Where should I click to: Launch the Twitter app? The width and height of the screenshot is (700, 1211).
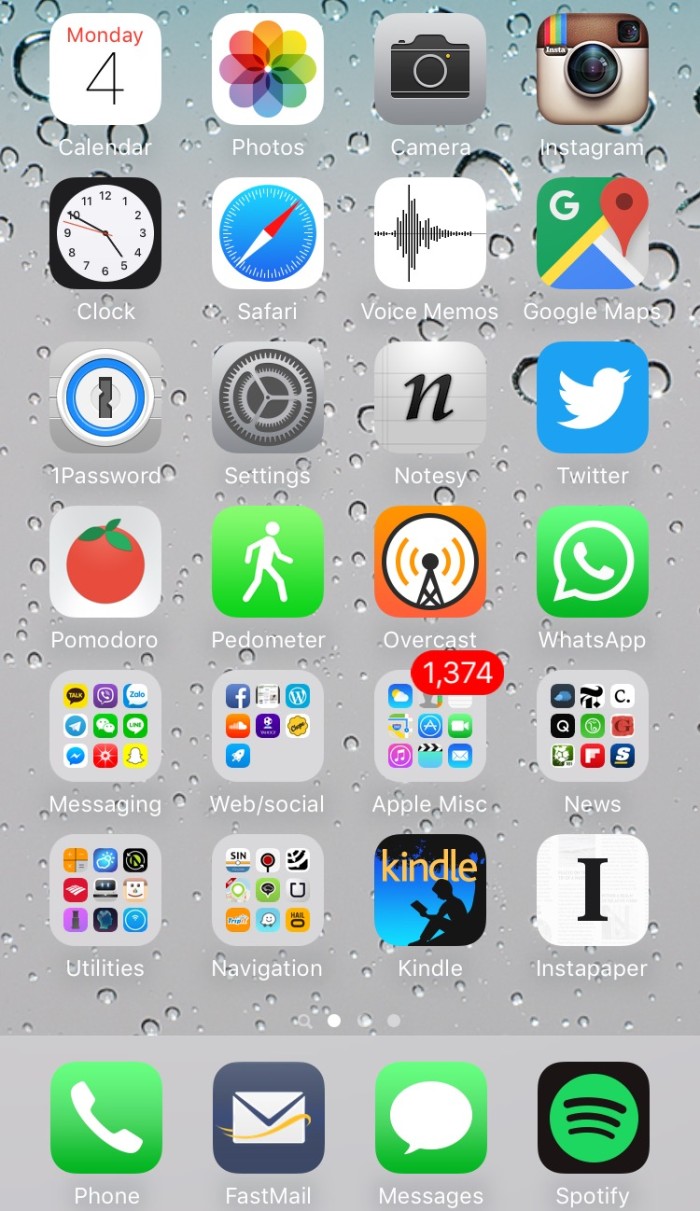point(592,397)
